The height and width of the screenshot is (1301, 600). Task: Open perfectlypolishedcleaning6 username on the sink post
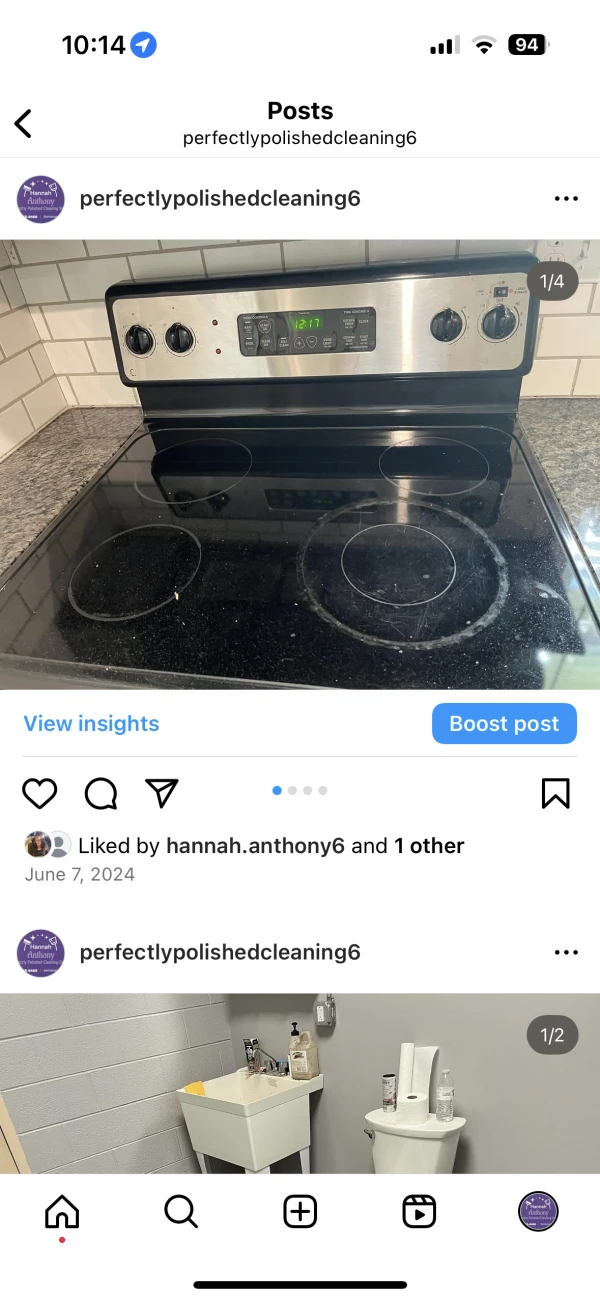coord(220,952)
